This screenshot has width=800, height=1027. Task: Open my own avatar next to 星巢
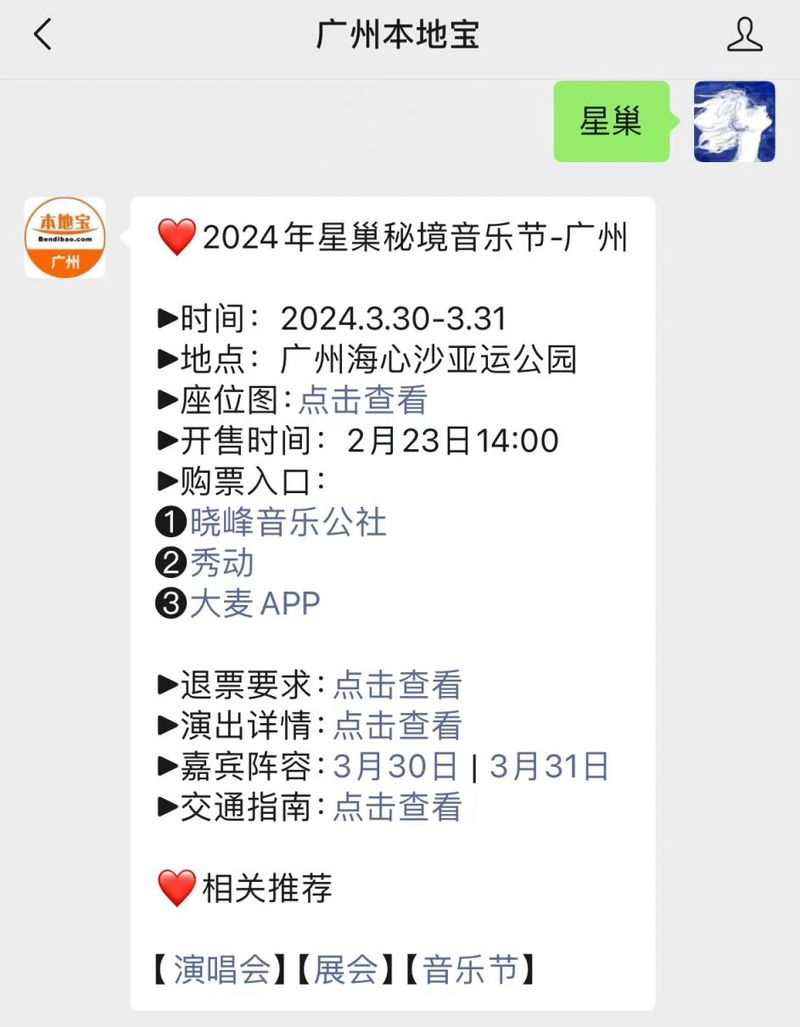tap(734, 121)
